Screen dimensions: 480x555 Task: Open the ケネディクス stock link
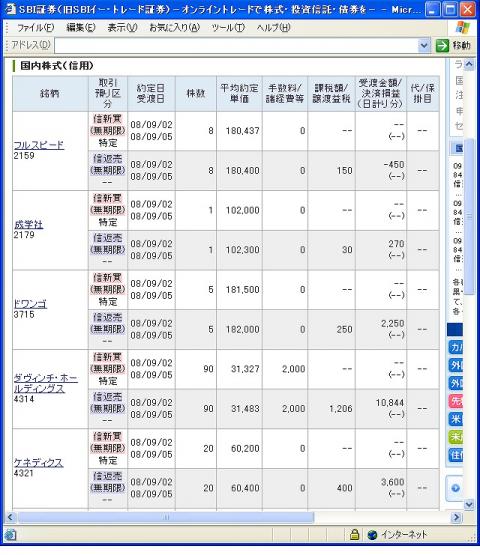pos(38,463)
